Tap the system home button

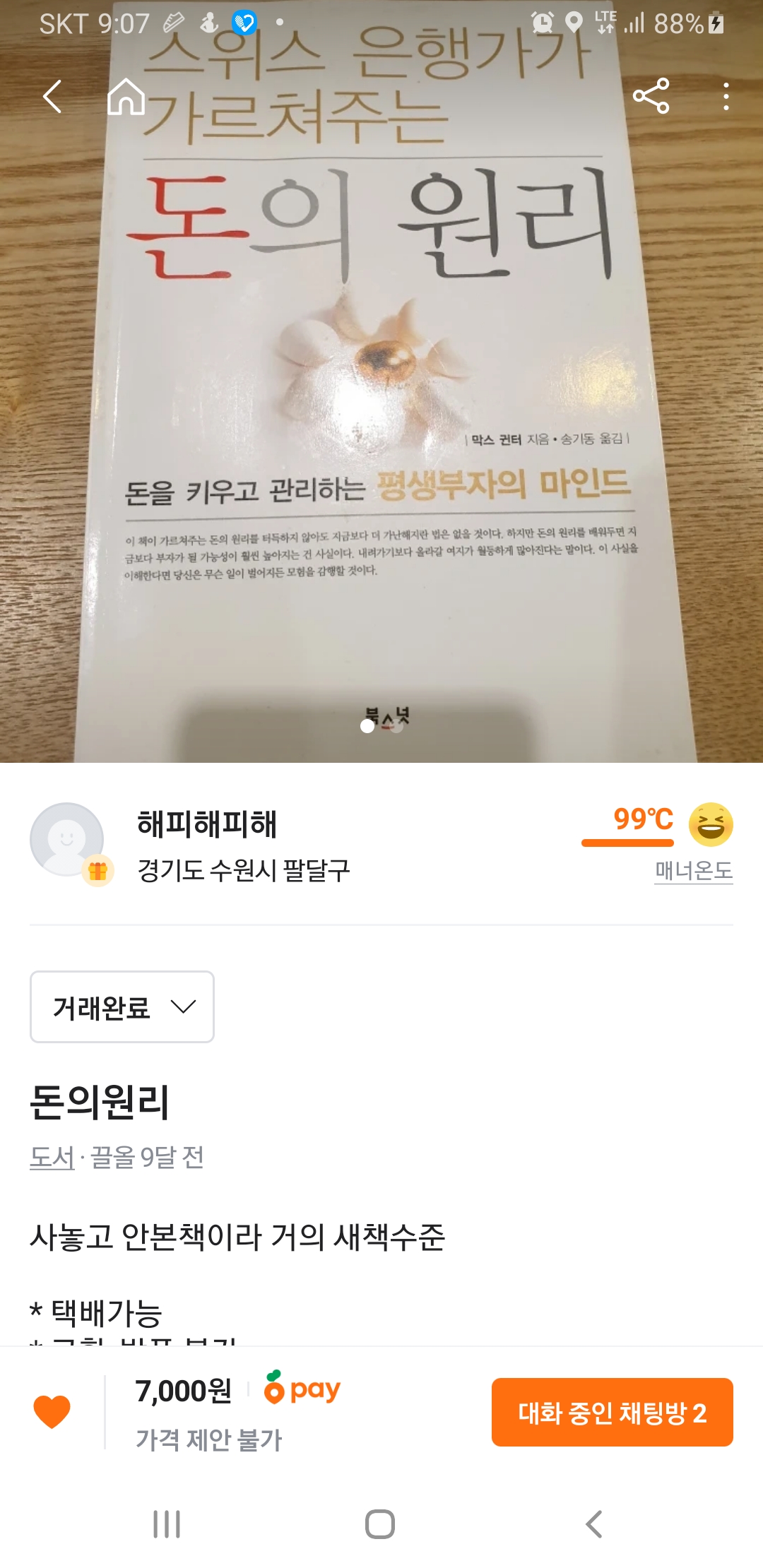click(380, 1524)
